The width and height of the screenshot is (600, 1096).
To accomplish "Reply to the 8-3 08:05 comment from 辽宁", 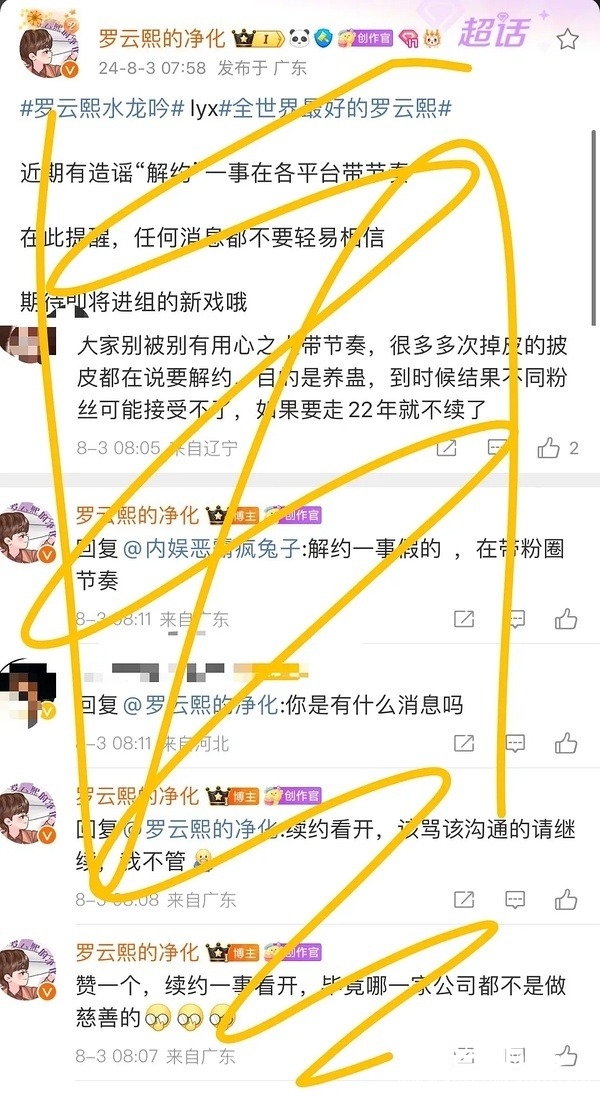I will click(498, 448).
